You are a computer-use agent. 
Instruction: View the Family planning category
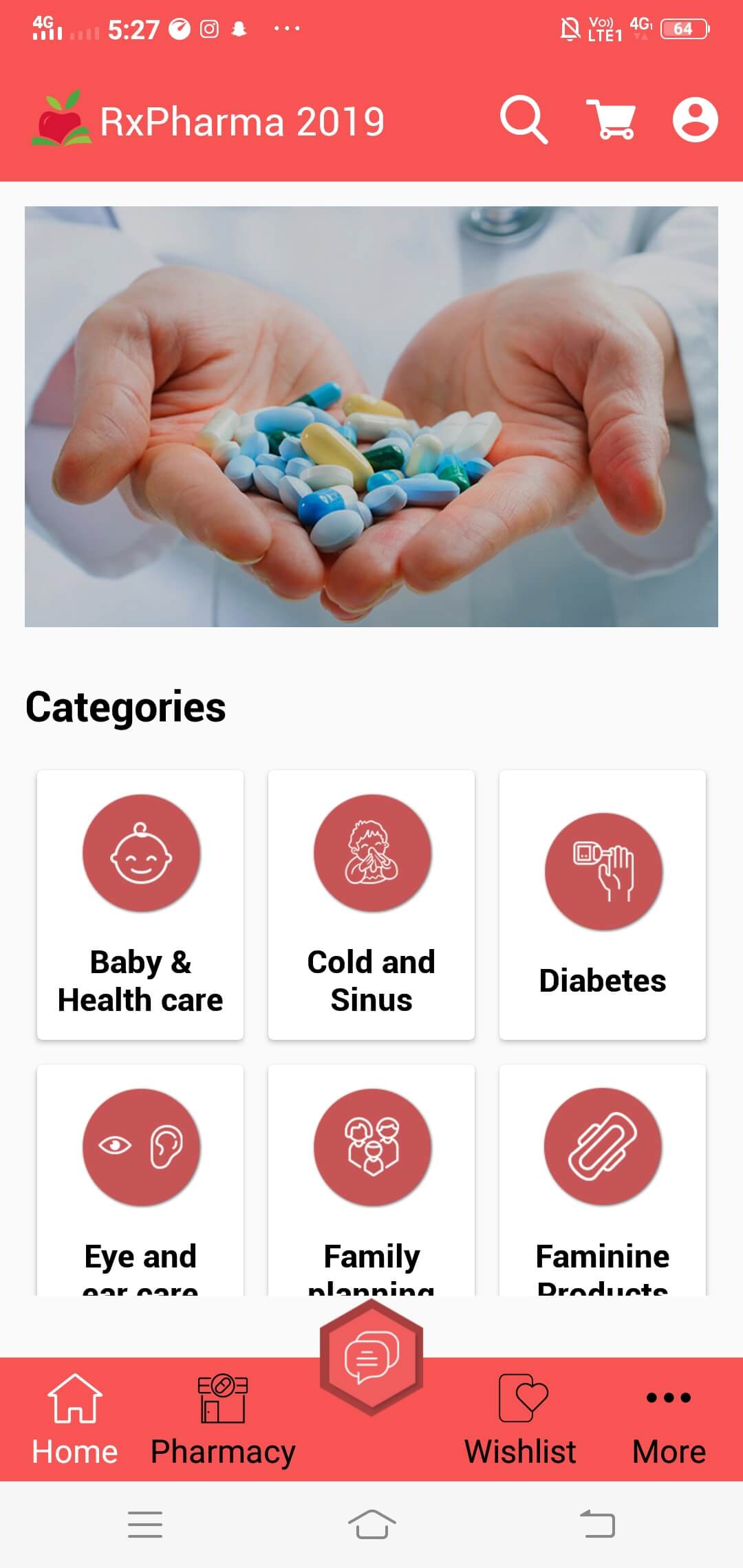[x=371, y=1180]
